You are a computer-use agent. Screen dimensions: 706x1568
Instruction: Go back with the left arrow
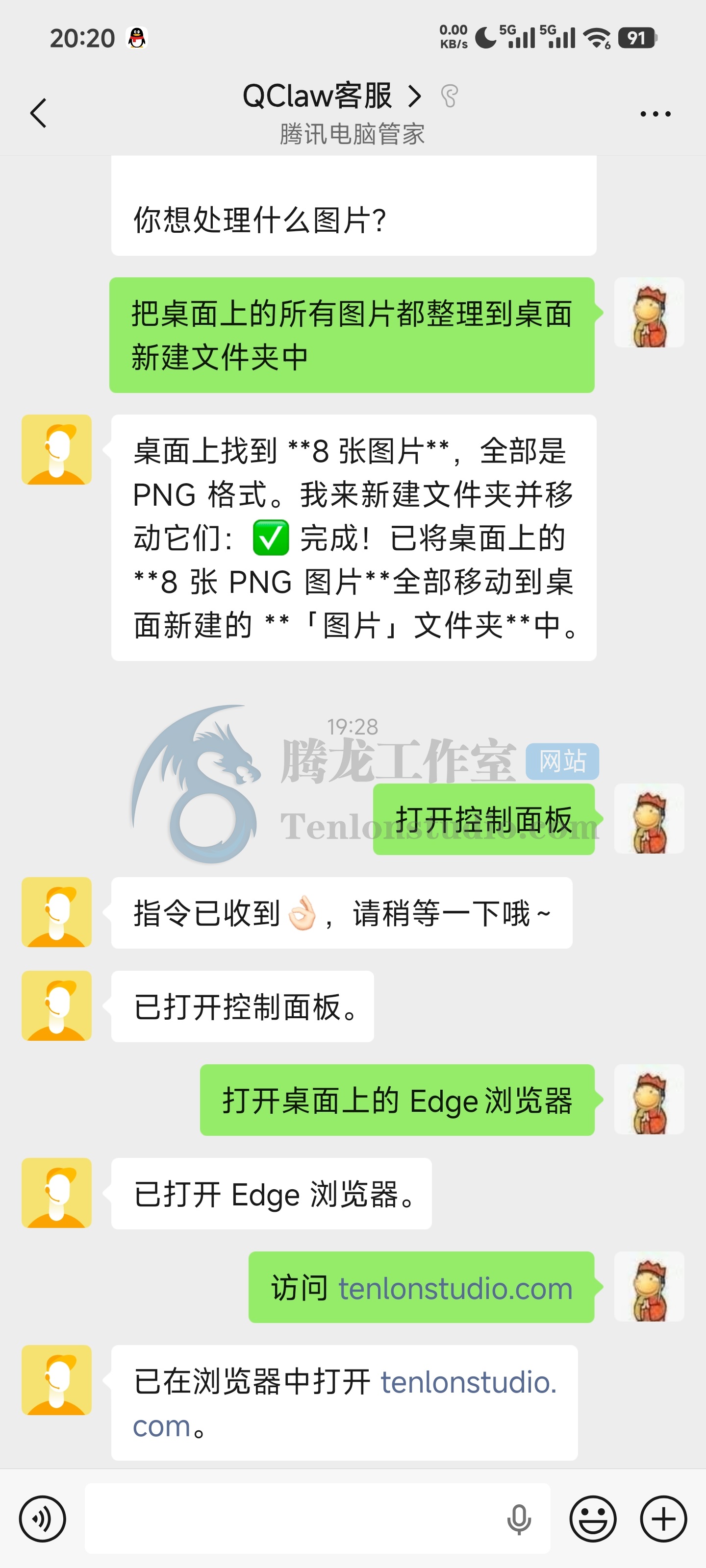(x=38, y=113)
